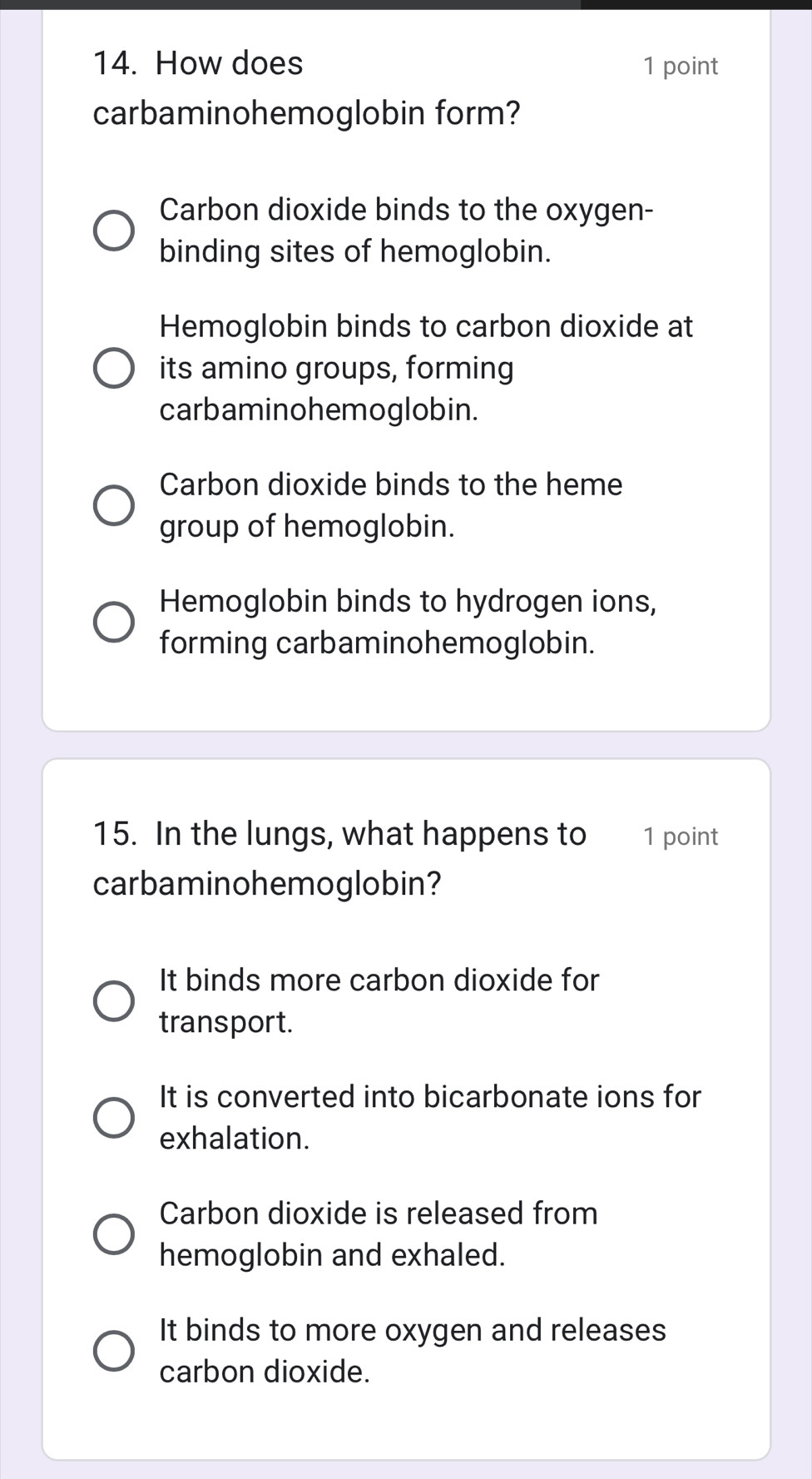Click the '1 point' label on question 15

point(681,836)
